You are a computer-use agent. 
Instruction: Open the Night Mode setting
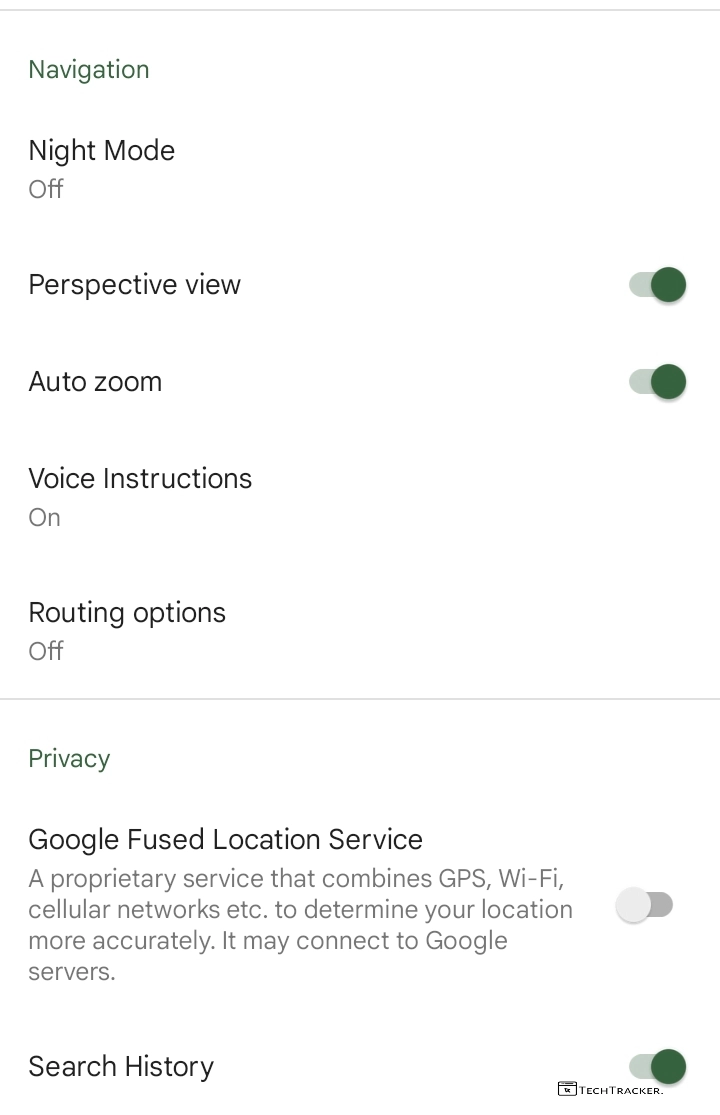tap(102, 168)
